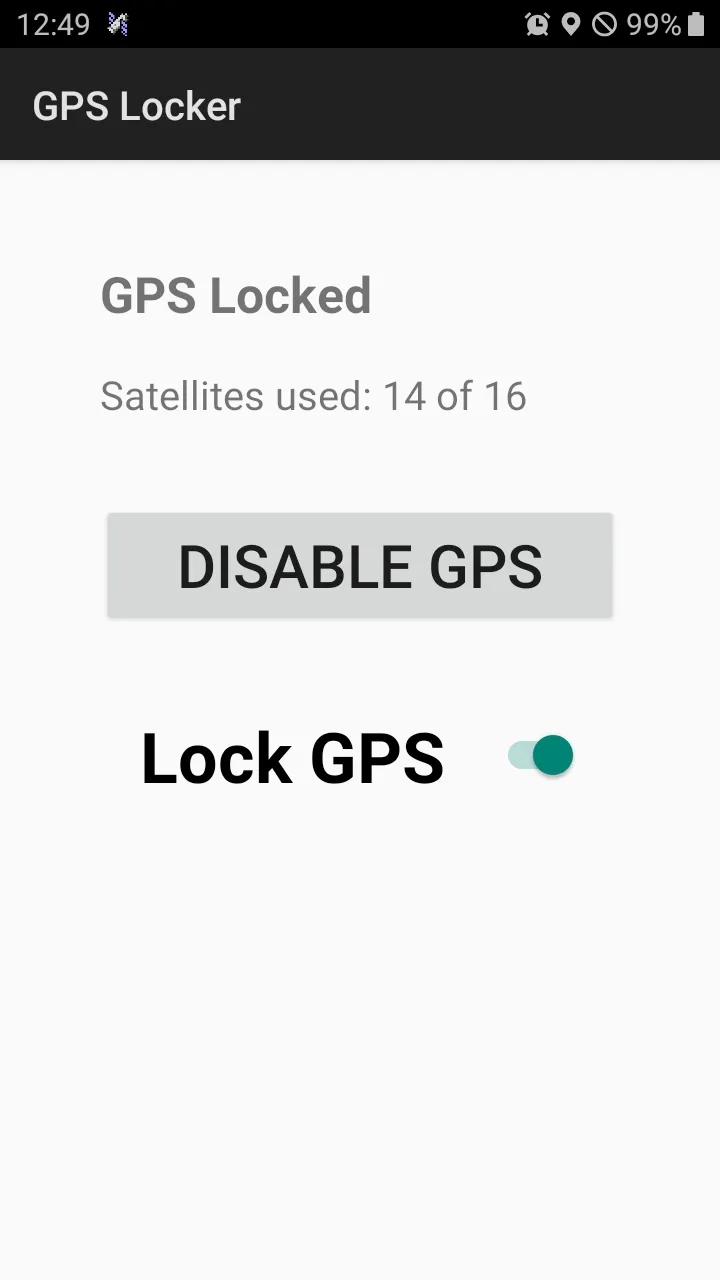Tap the empty area below Lock GPS
This screenshot has height=1280, width=720.
click(x=360, y=1000)
